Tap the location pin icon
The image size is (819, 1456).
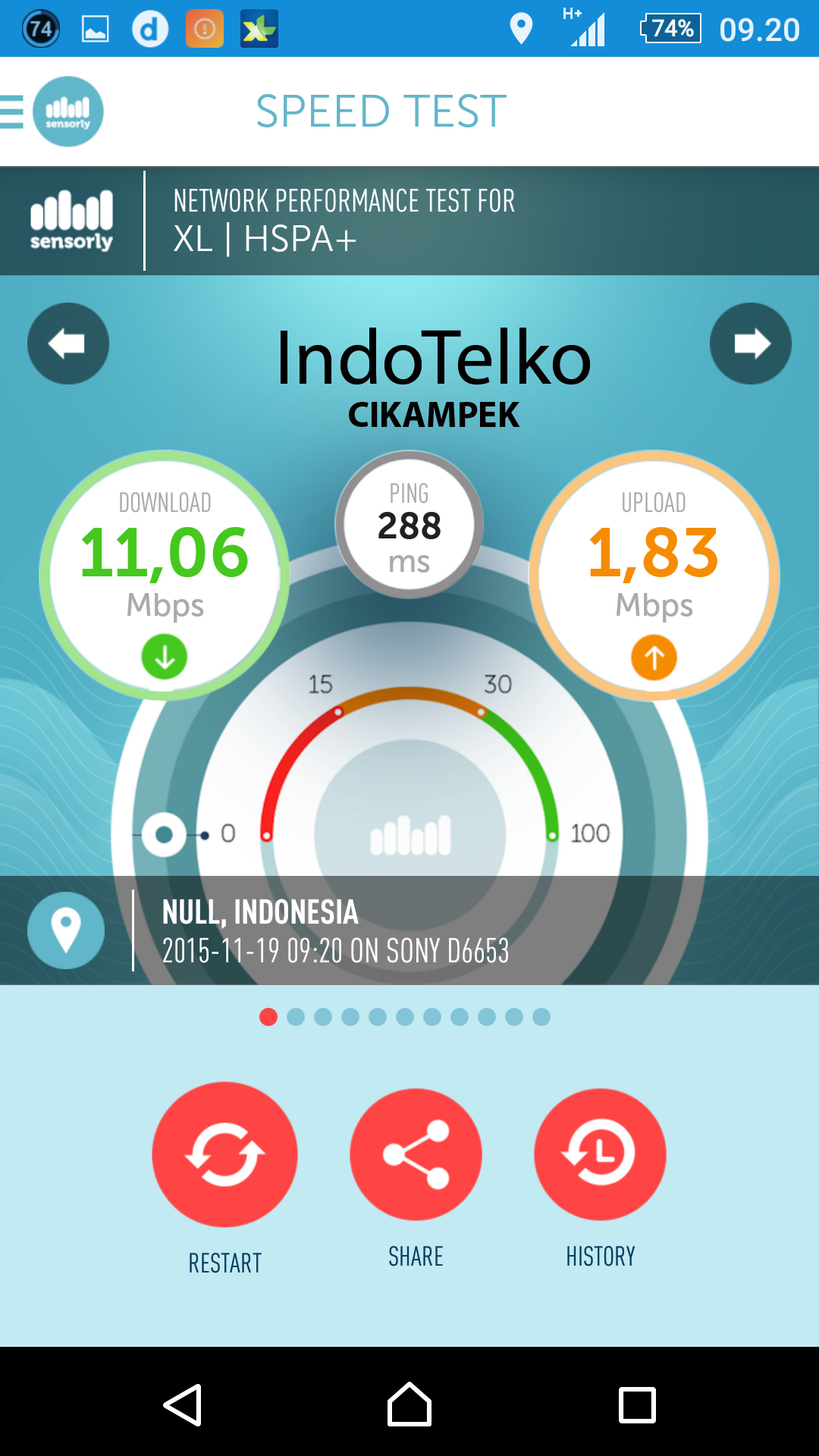click(x=66, y=930)
